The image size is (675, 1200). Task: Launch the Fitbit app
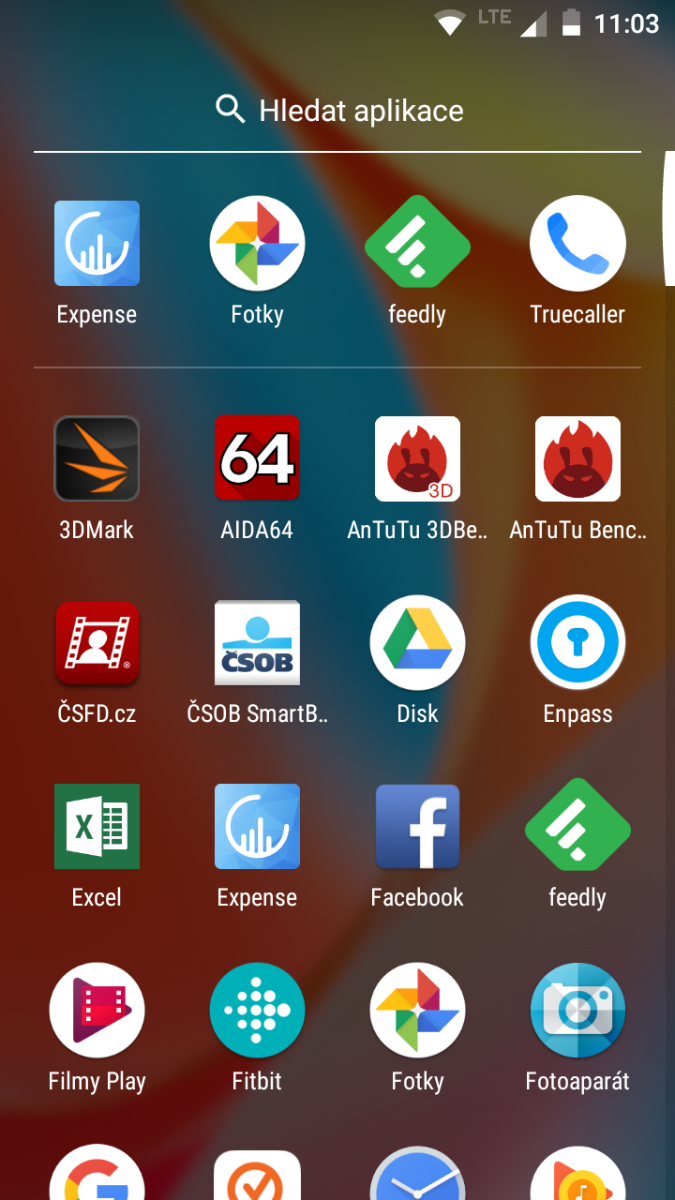257,1011
